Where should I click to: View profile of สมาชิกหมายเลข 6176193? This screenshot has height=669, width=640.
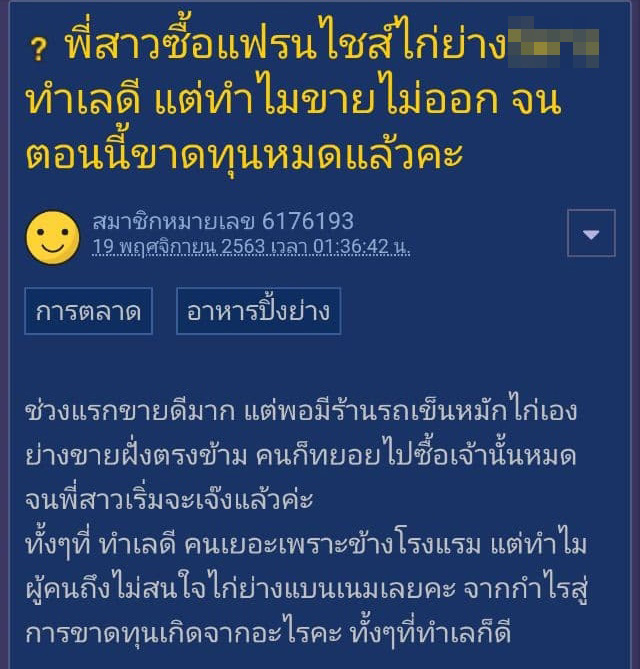(222, 221)
